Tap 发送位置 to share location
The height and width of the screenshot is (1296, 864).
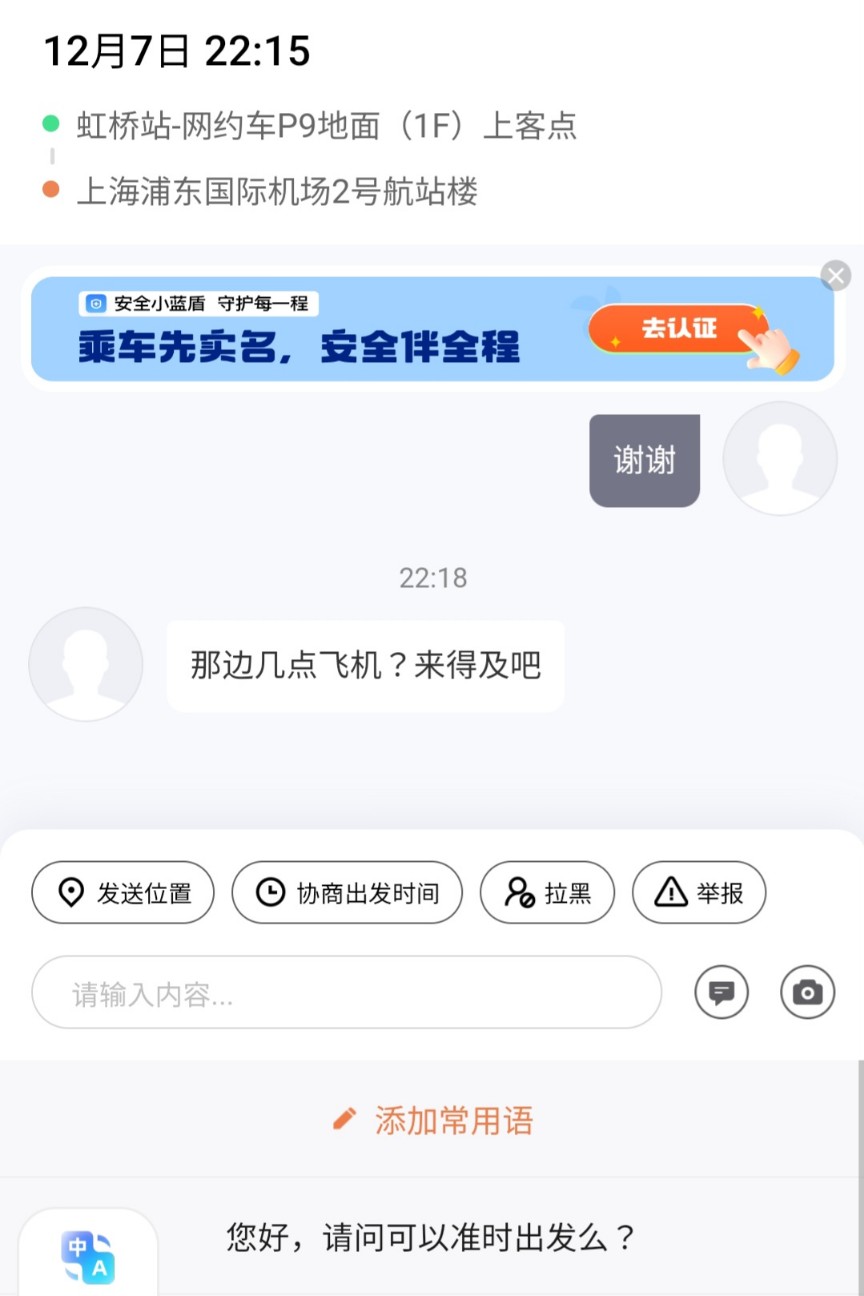(x=123, y=892)
